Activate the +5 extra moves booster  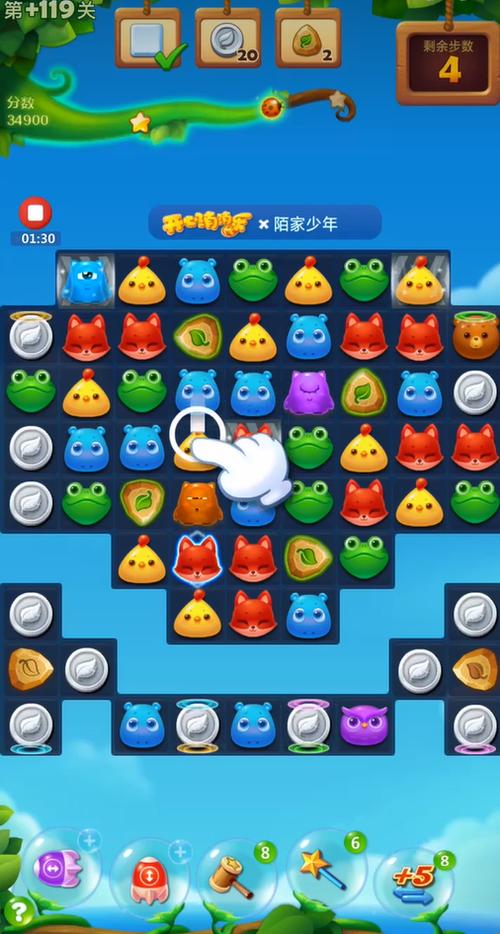pyautogui.click(x=414, y=882)
